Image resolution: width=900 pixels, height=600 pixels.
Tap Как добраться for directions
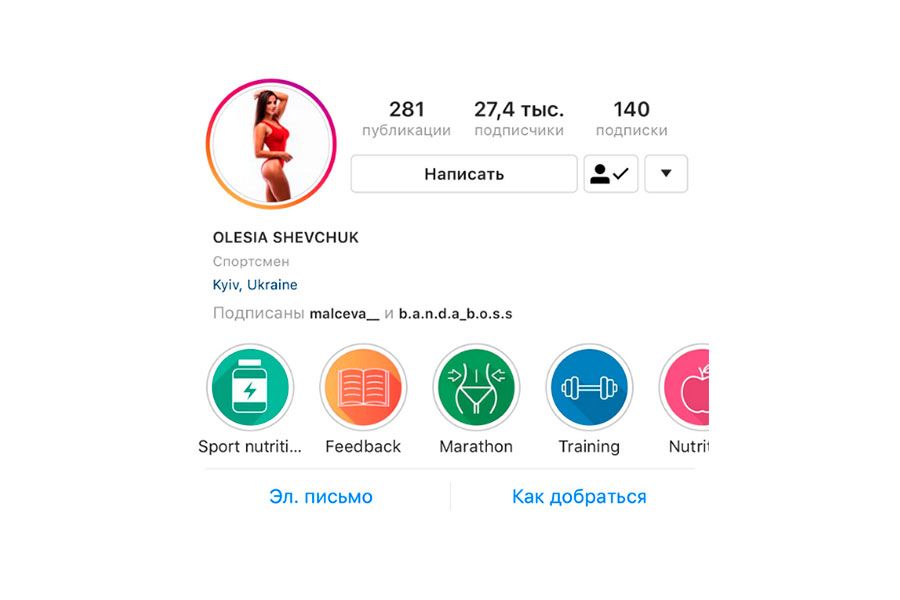[579, 496]
